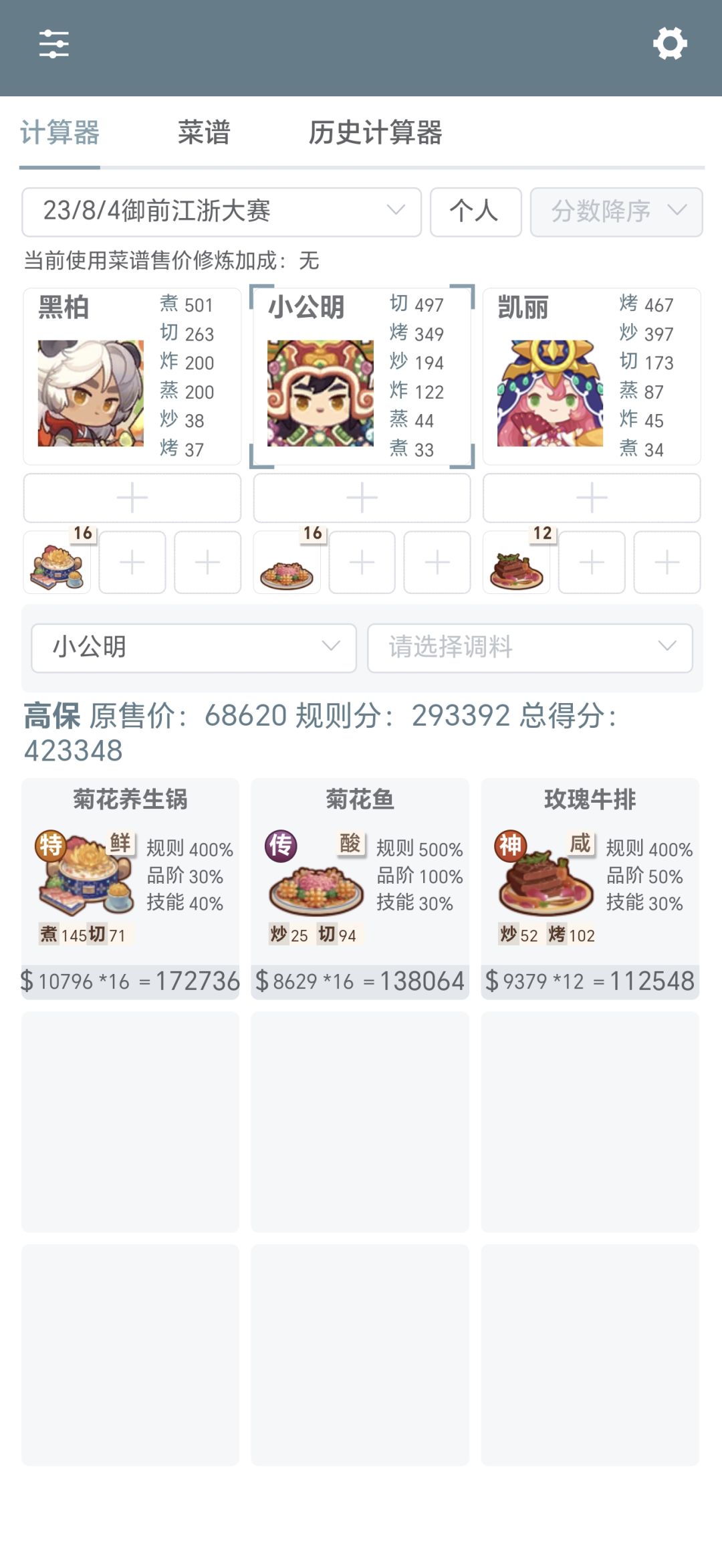Click the 特 quality badge on 菊花养生锅
The image size is (722, 1568).
[x=50, y=846]
